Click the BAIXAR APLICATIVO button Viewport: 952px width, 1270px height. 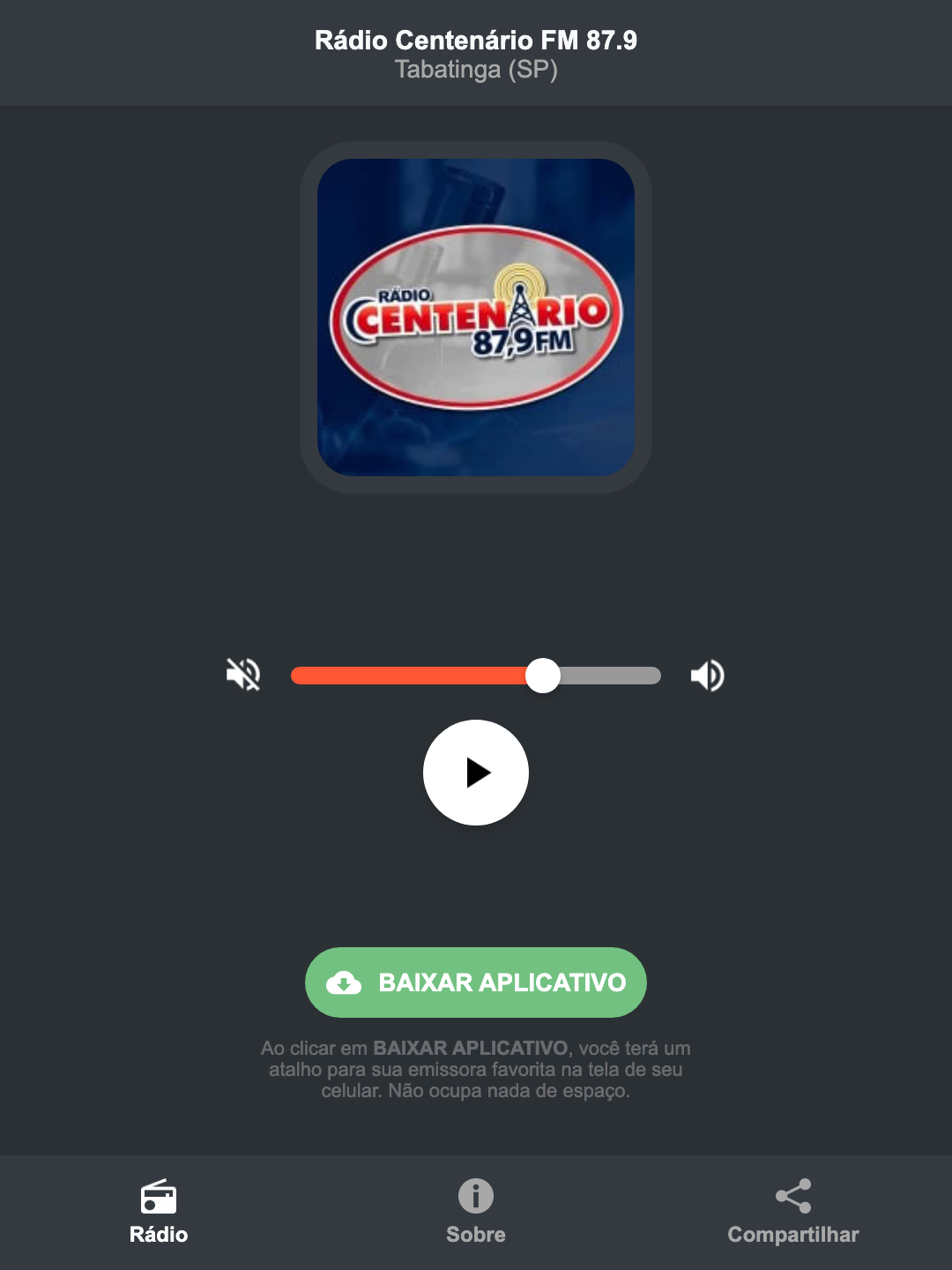coord(476,982)
